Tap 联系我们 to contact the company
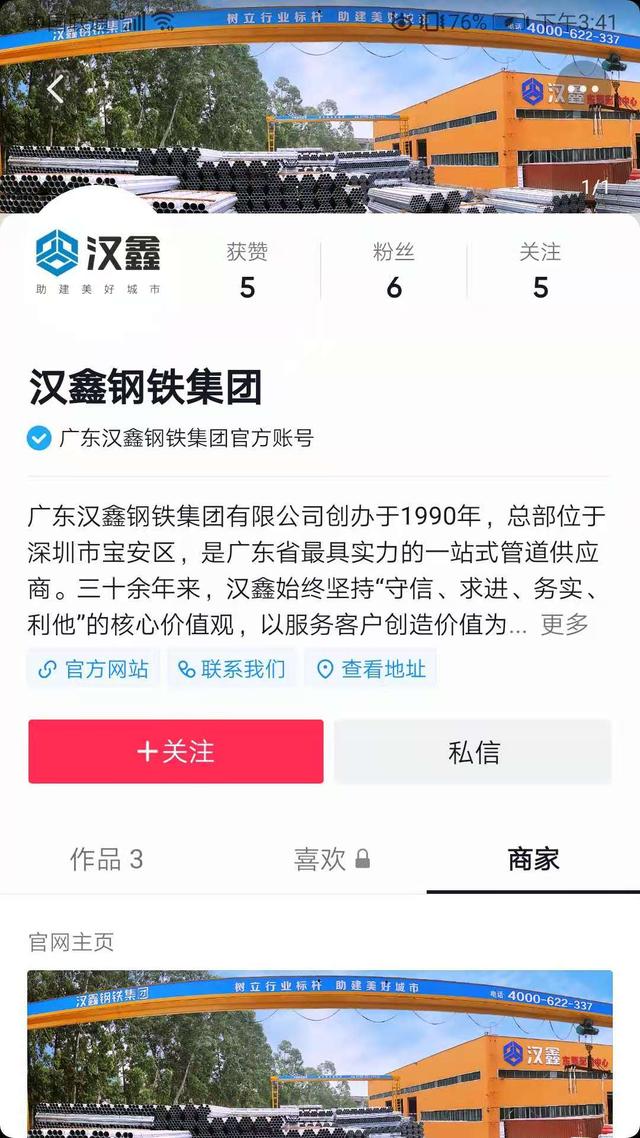The height and width of the screenshot is (1138, 640). [x=231, y=669]
